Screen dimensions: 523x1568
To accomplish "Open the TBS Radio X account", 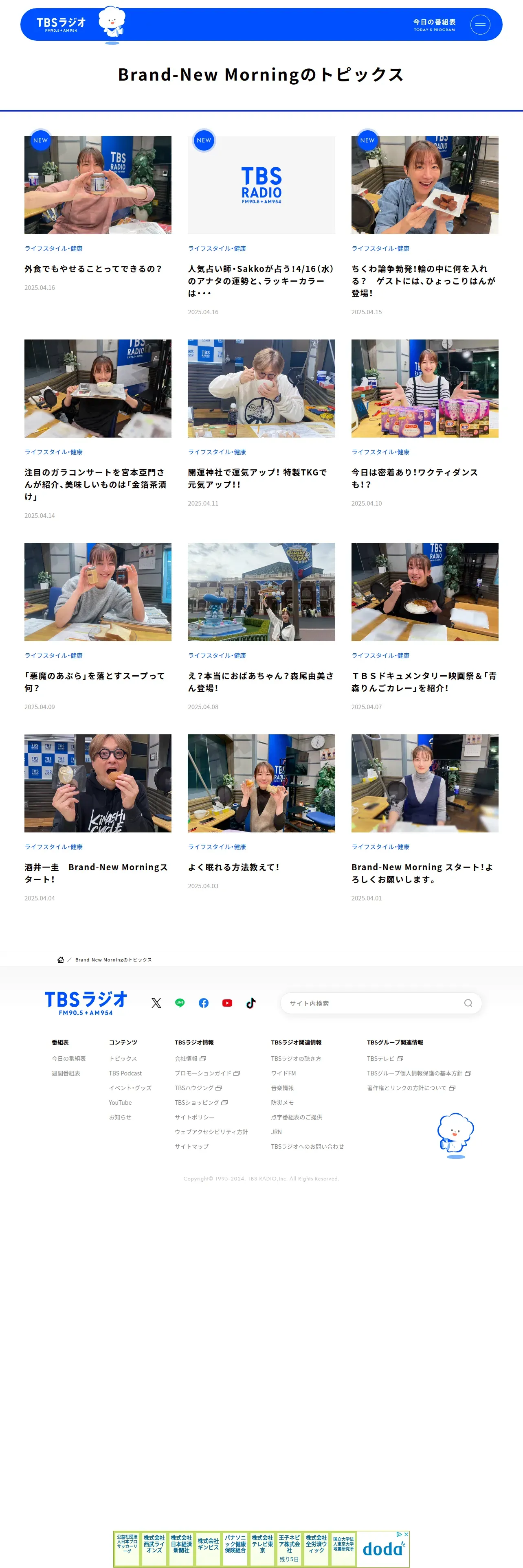I will tap(156, 1003).
